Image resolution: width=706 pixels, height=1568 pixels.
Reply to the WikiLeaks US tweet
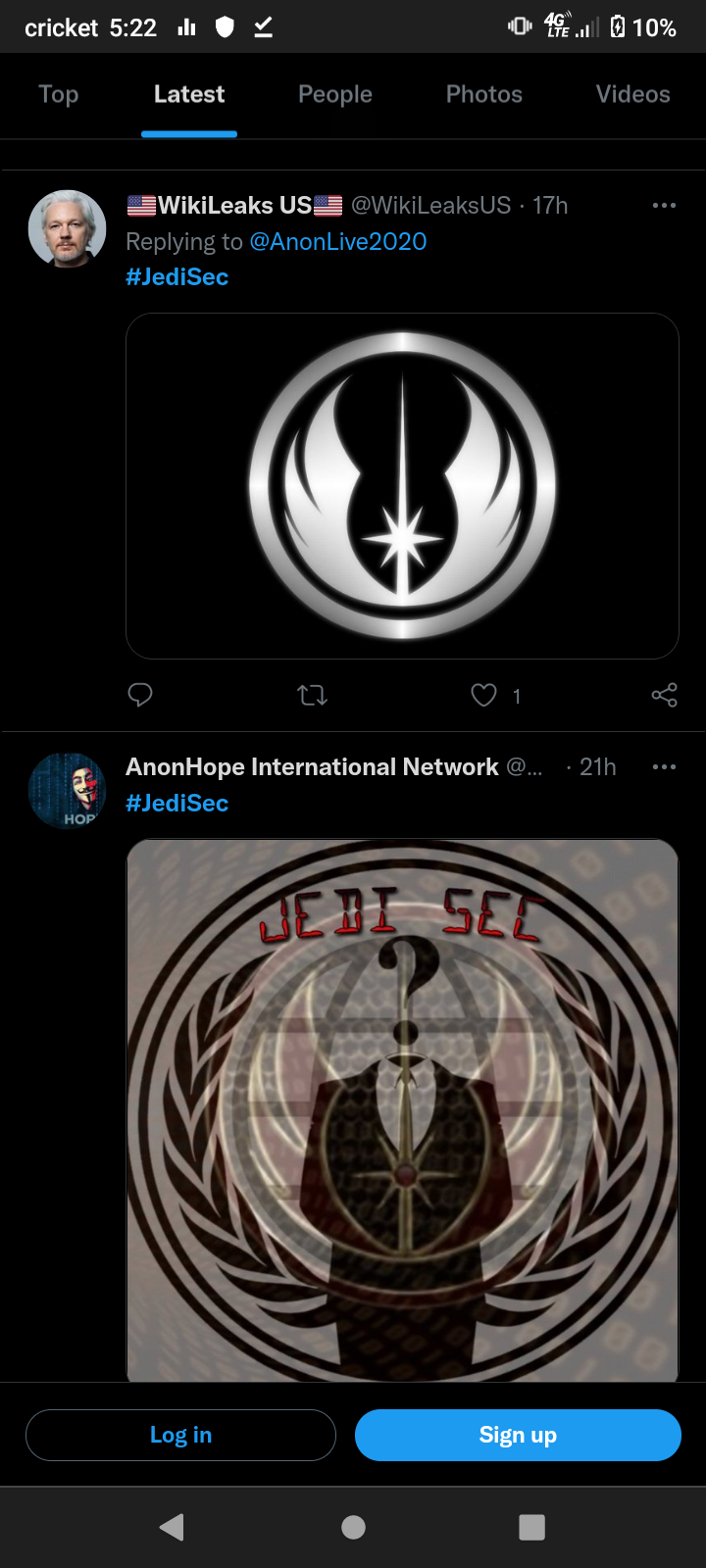pyautogui.click(x=140, y=695)
